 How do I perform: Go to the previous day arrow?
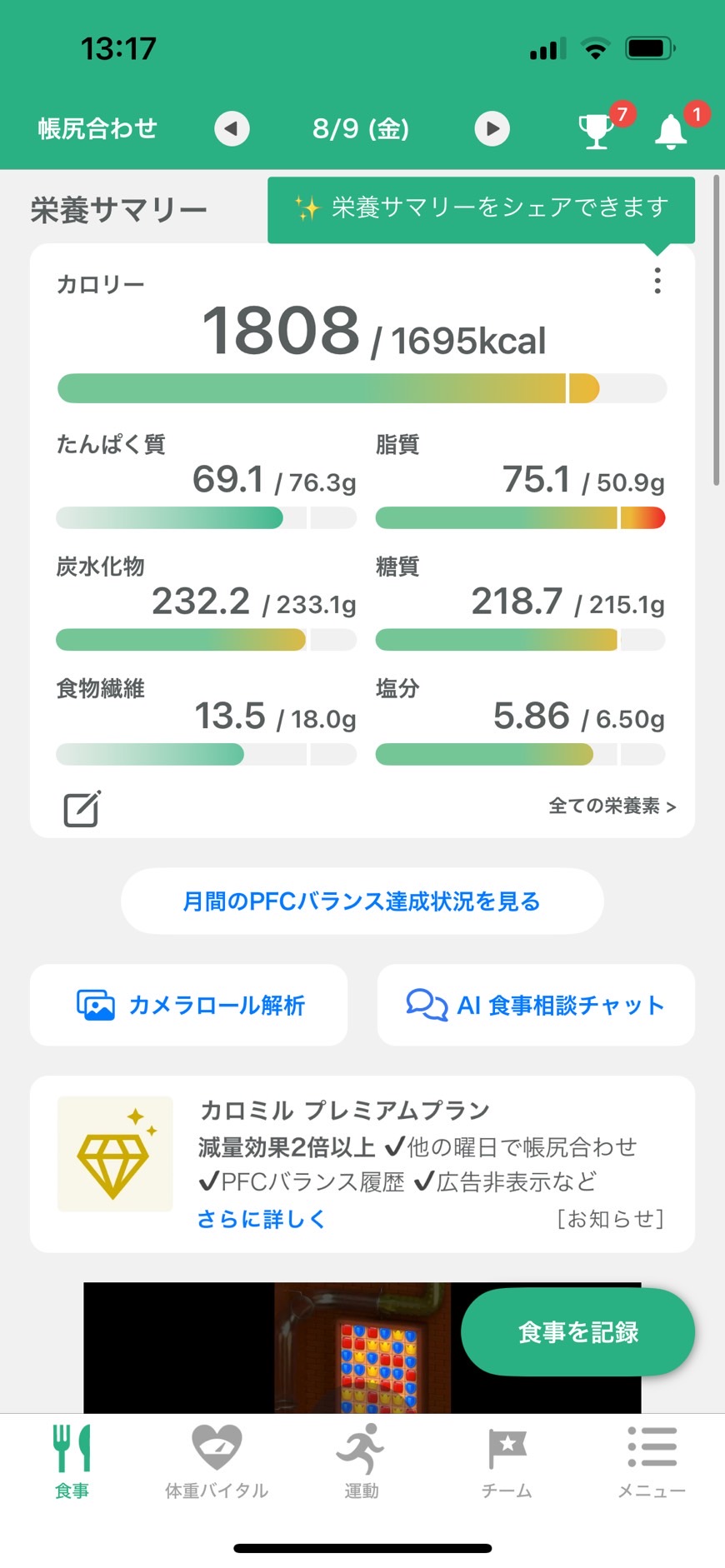point(232,129)
